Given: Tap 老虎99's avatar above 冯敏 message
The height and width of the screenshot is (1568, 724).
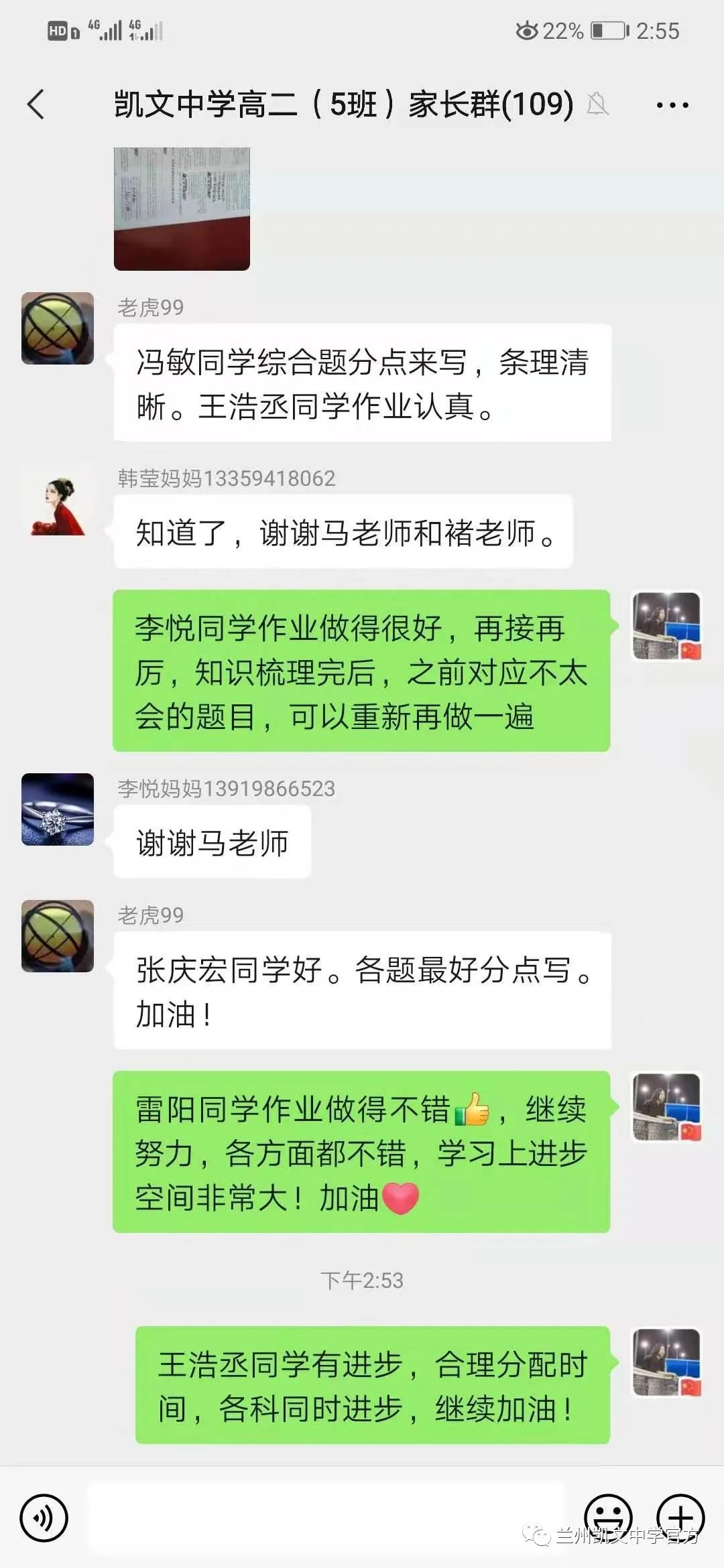Looking at the screenshot, I should (x=58, y=328).
